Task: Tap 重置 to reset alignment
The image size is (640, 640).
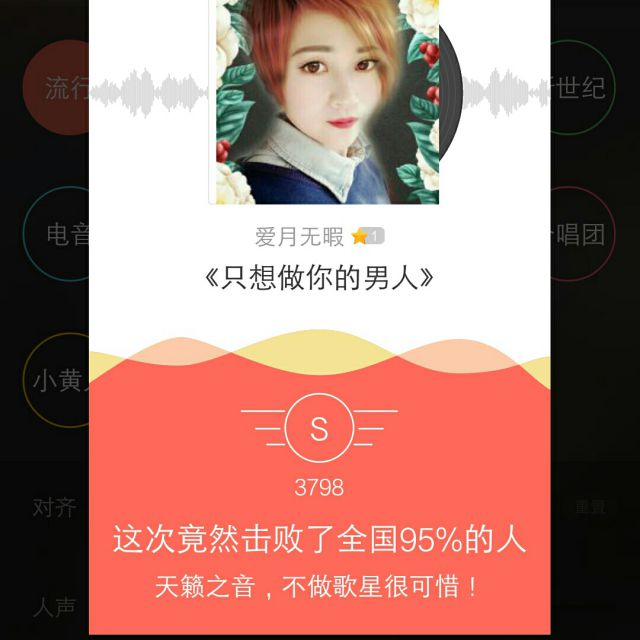Action: tap(589, 508)
